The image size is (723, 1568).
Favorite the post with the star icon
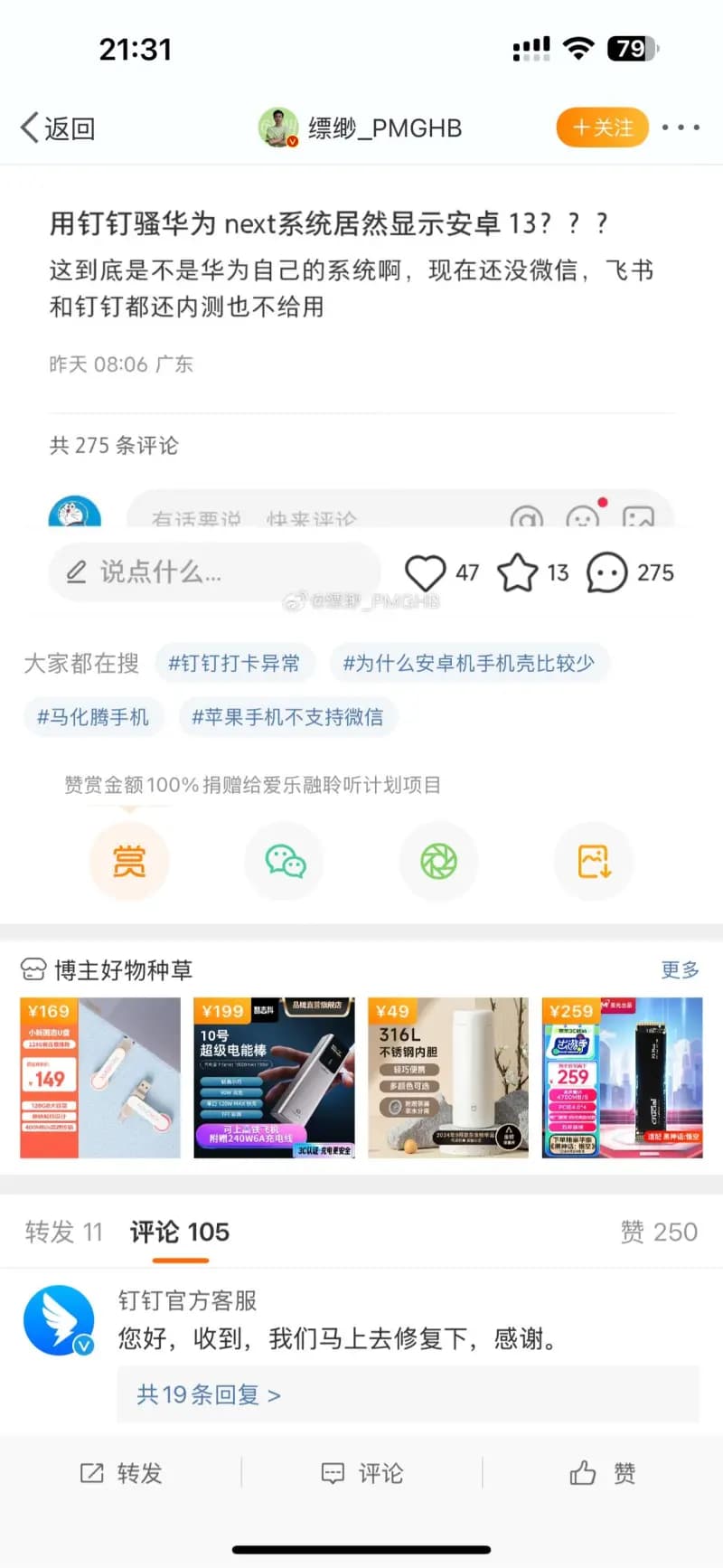(x=518, y=572)
